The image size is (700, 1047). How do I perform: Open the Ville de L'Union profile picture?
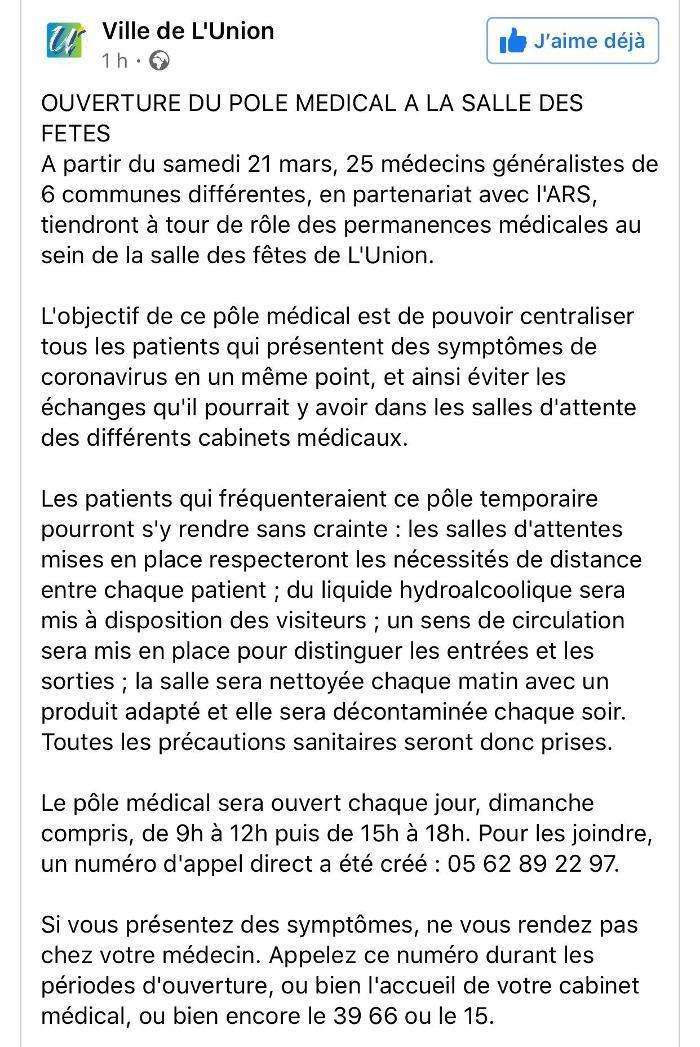[x=65, y=40]
